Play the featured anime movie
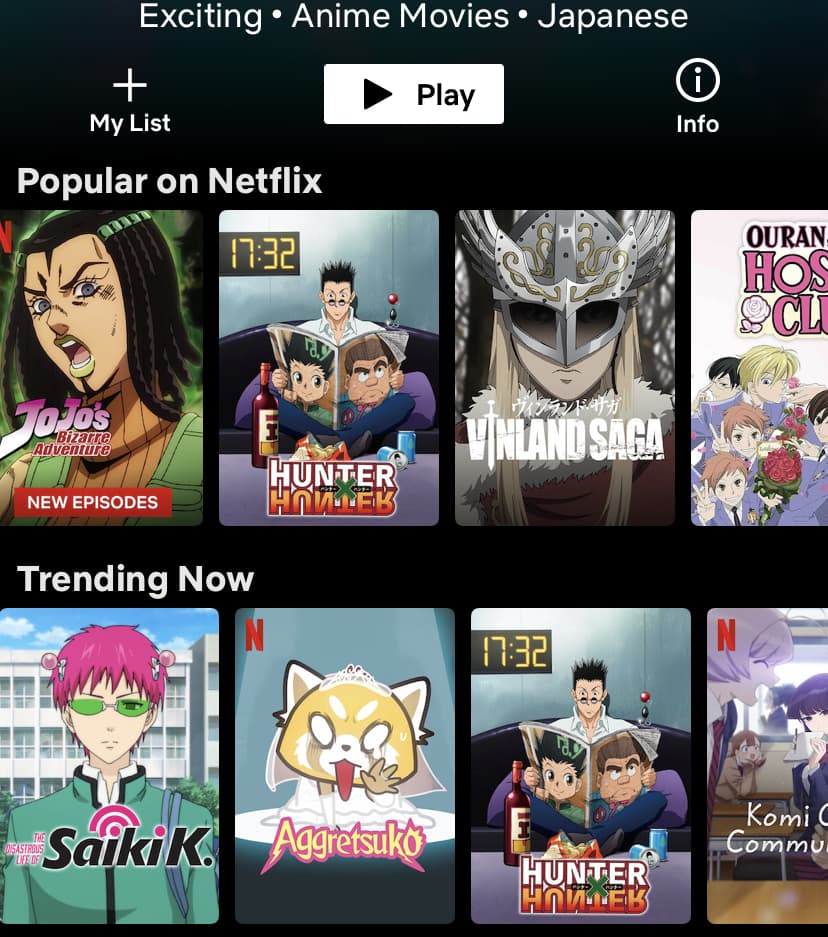Viewport: 828px width, 937px height. tap(413, 94)
